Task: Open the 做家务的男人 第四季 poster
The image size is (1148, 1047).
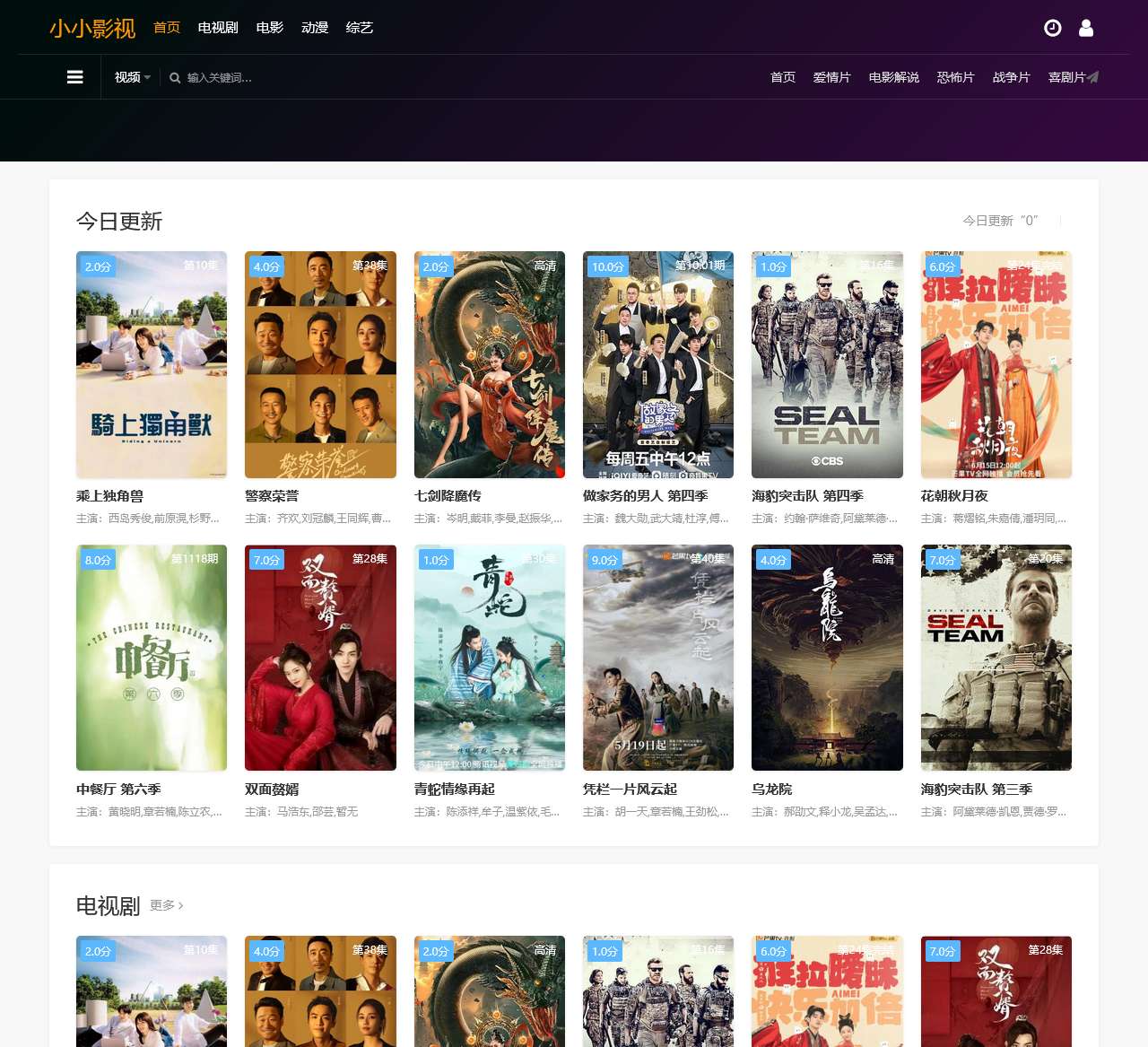Action: point(658,364)
